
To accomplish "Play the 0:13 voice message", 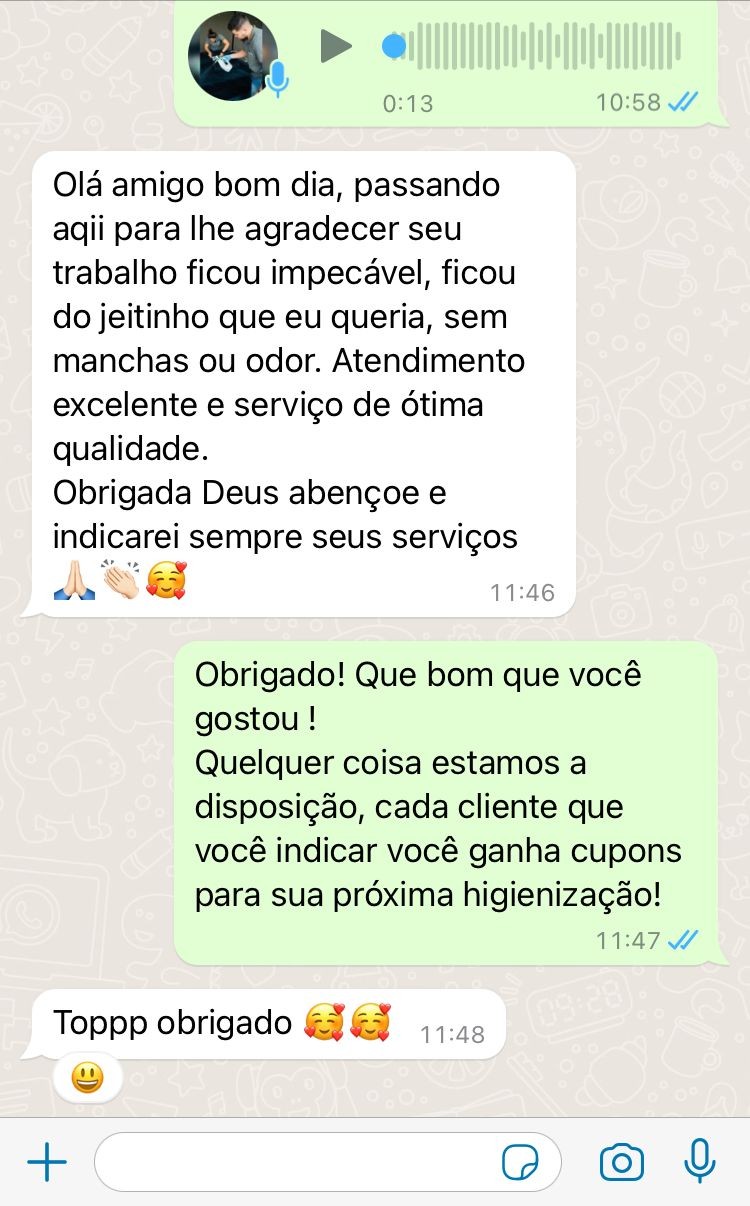I will [337, 46].
